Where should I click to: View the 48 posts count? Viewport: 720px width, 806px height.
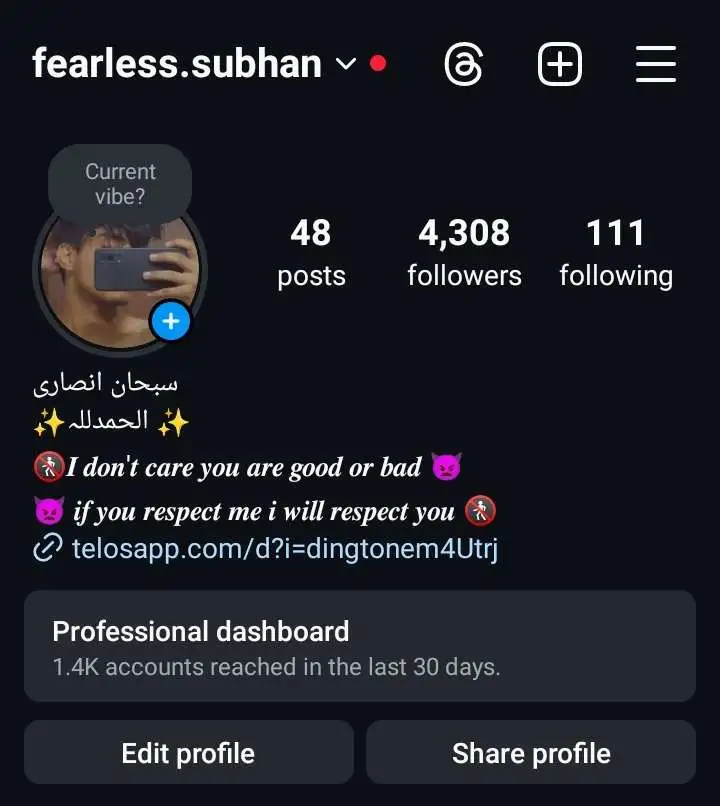click(x=311, y=253)
